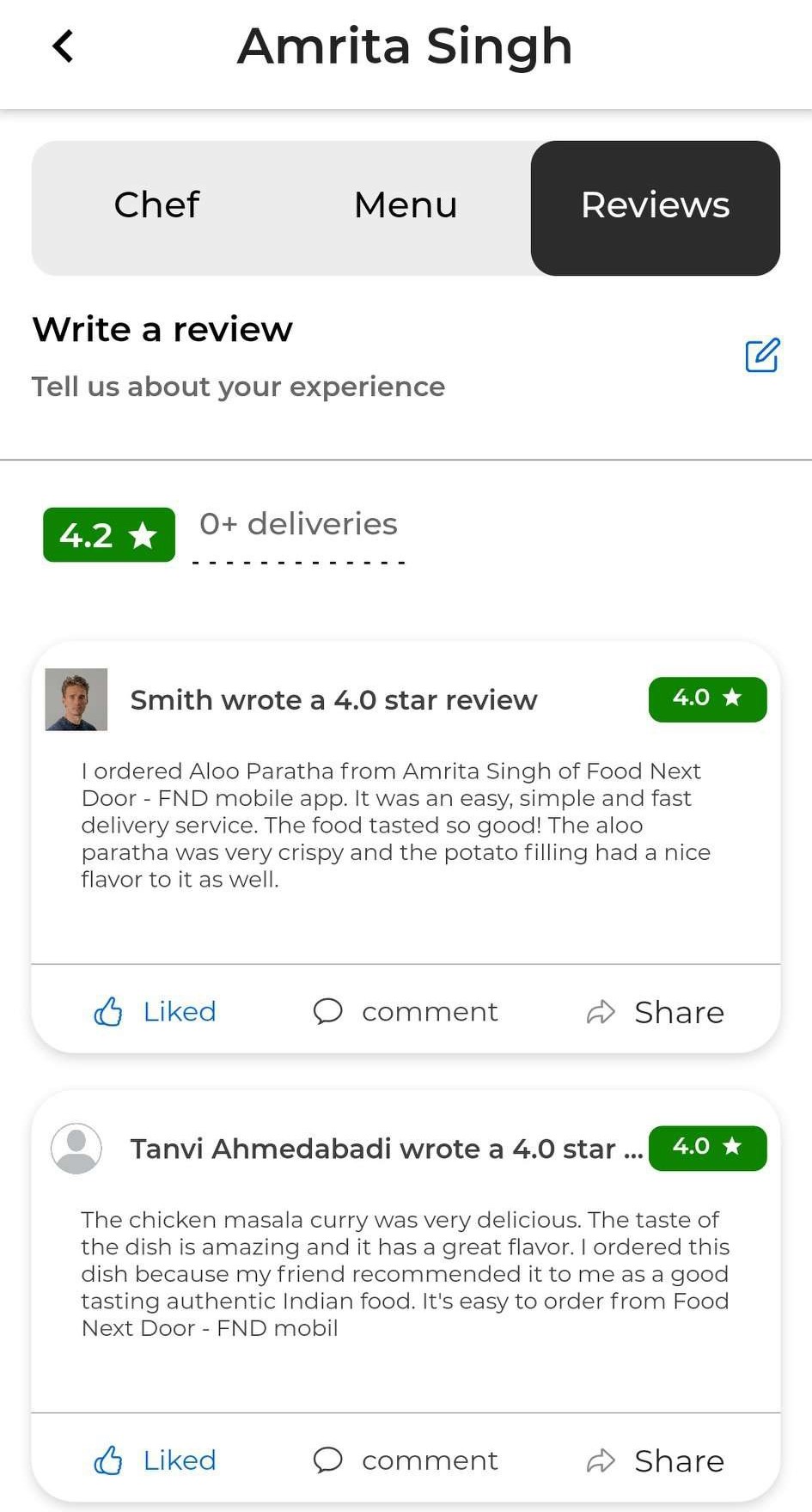Screen dimensions: 812x1512
Task: Share Tanvi Ahmedabadi's review
Action: 656,1460
